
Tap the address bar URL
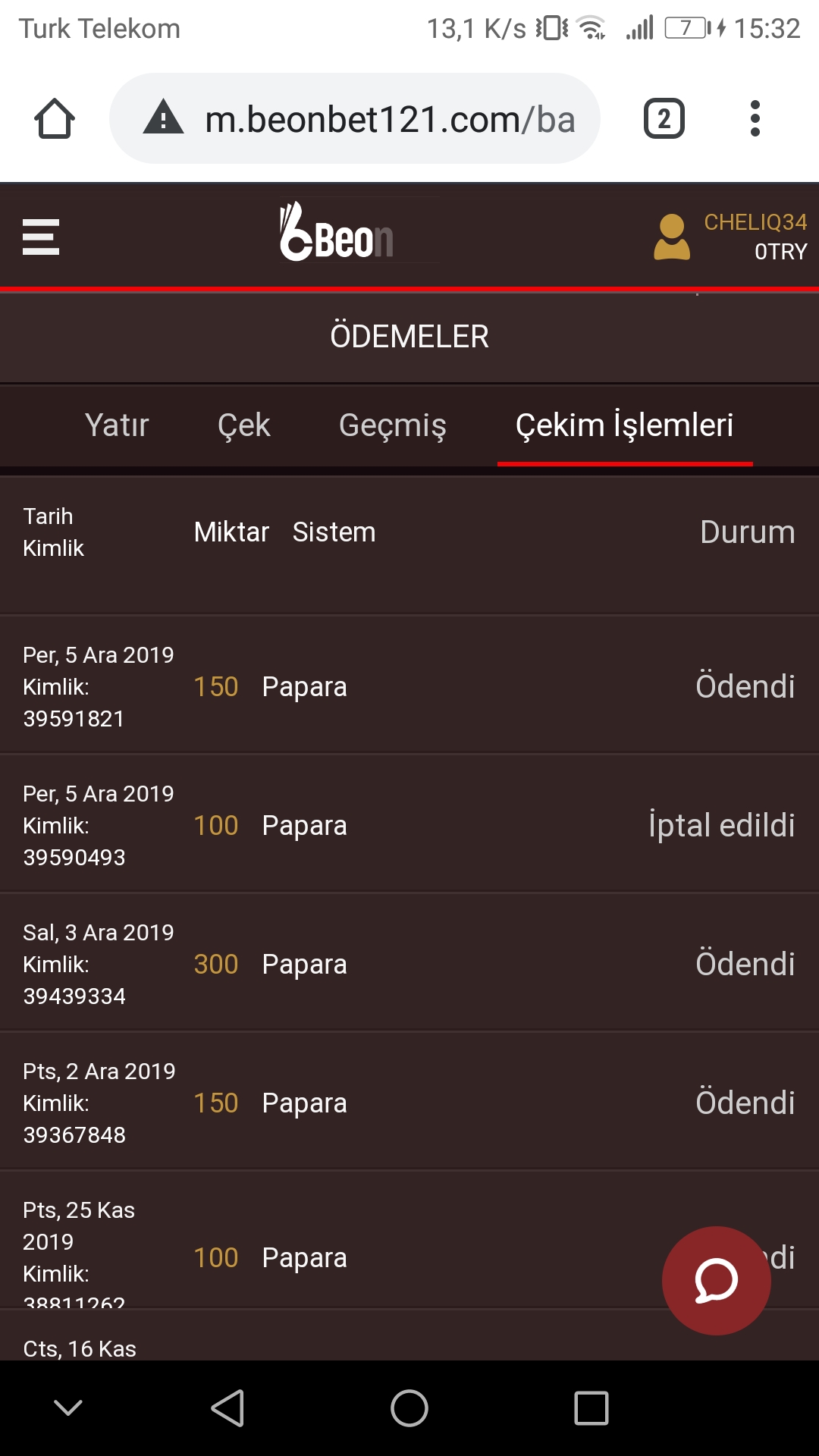[390, 119]
